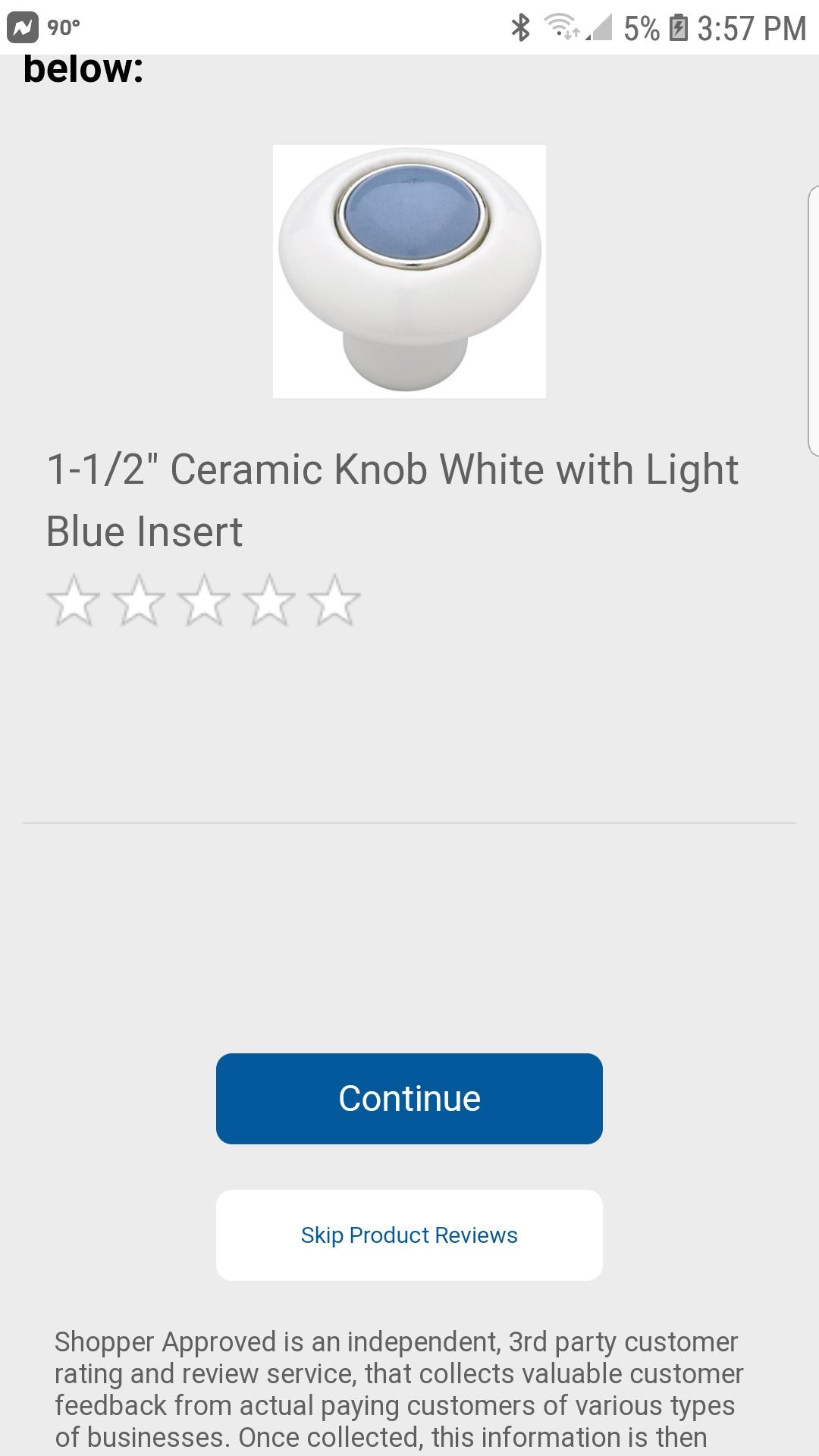Give the knob five stars
The height and width of the screenshot is (1456, 819).
click(x=334, y=601)
